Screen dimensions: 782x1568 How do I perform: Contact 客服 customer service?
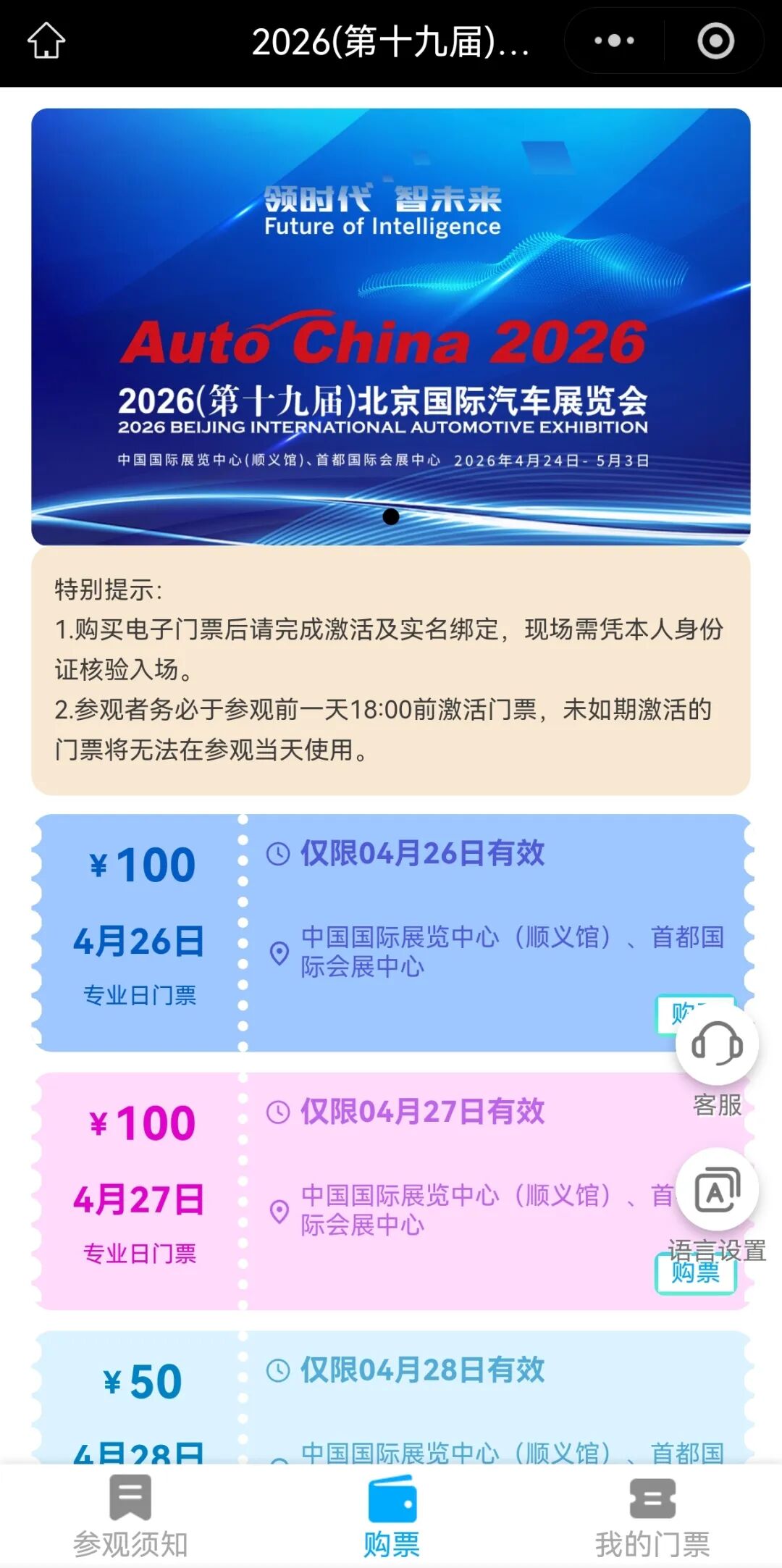[717, 1045]
